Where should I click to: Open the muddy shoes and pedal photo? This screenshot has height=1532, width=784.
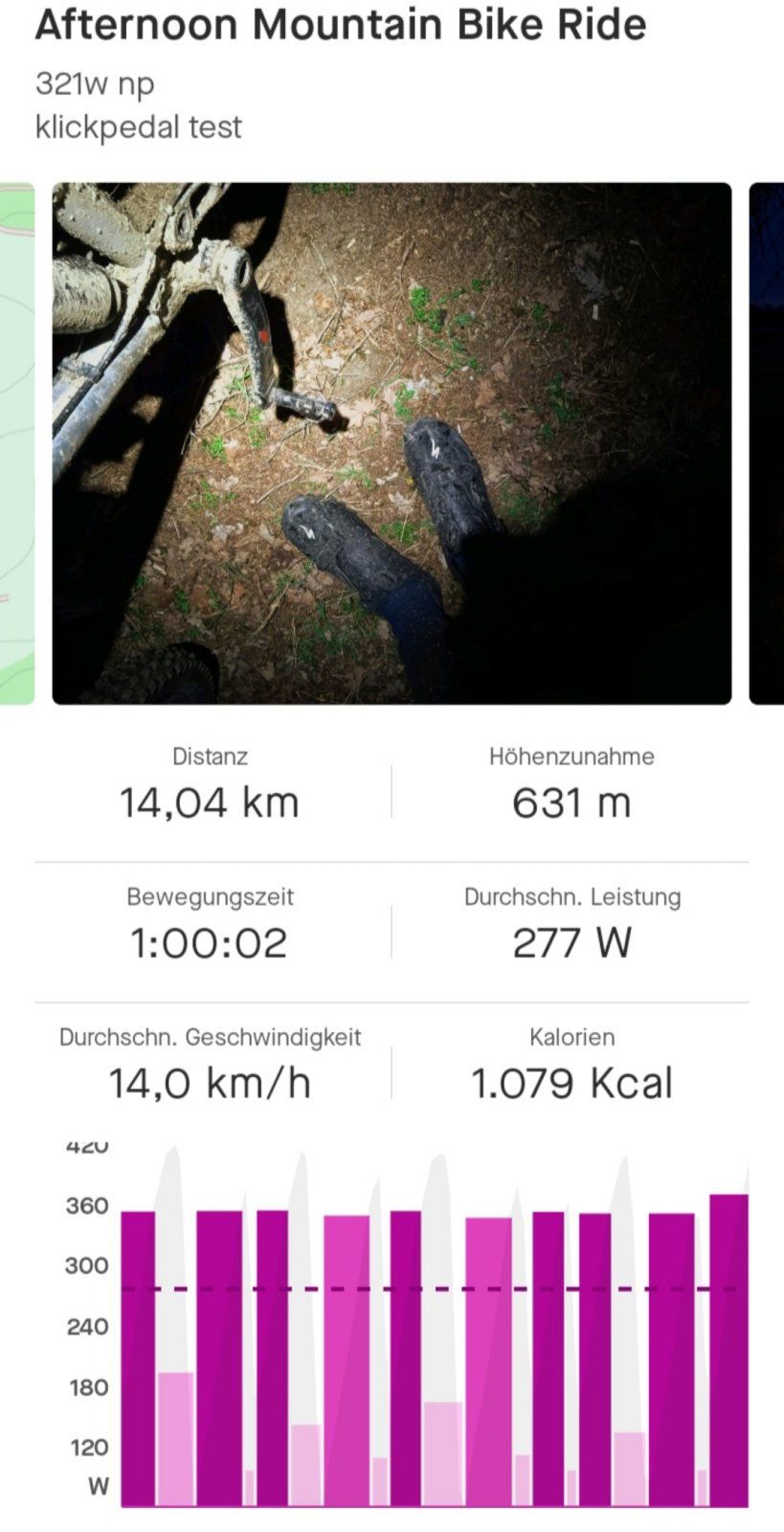391,442
